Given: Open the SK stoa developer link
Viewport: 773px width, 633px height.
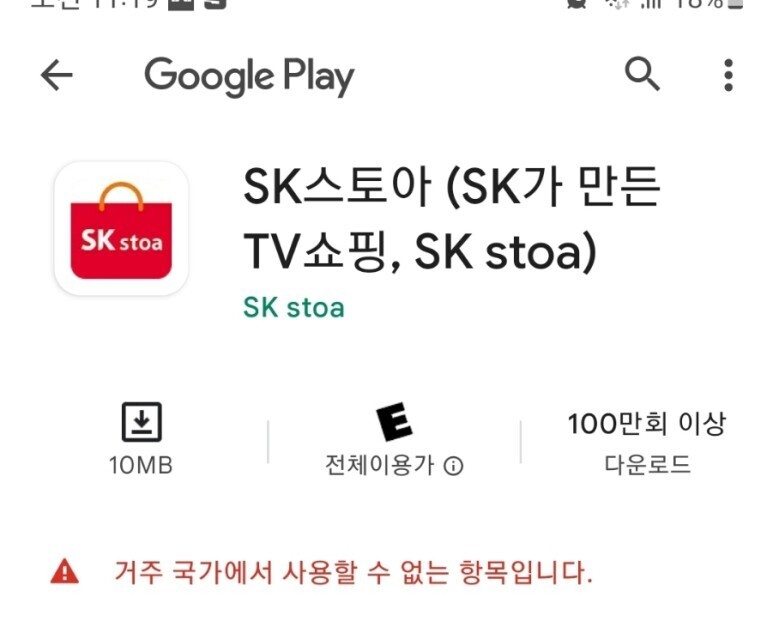Looking at the screenshot, I should tap(294, 308).
